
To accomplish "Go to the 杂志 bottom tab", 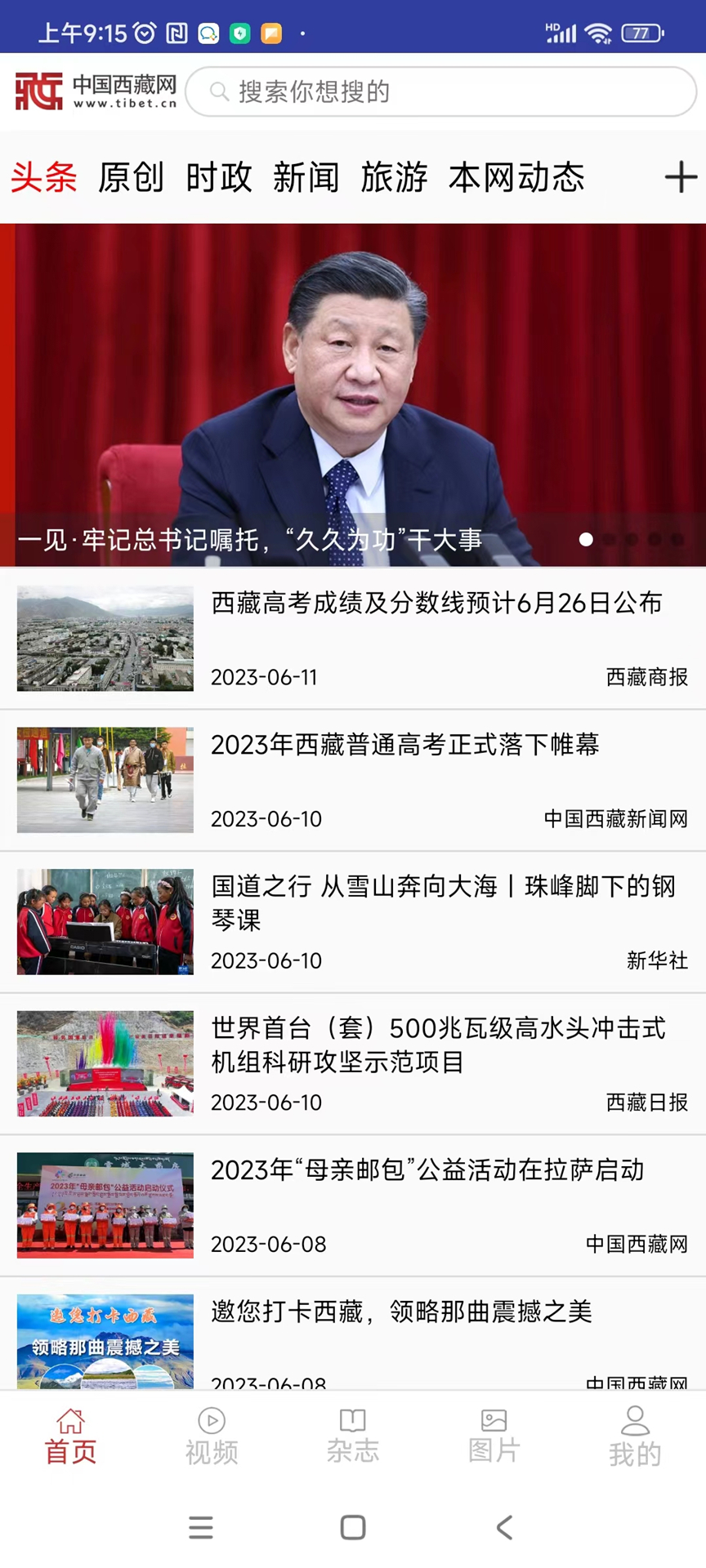I will (353, 1437).
